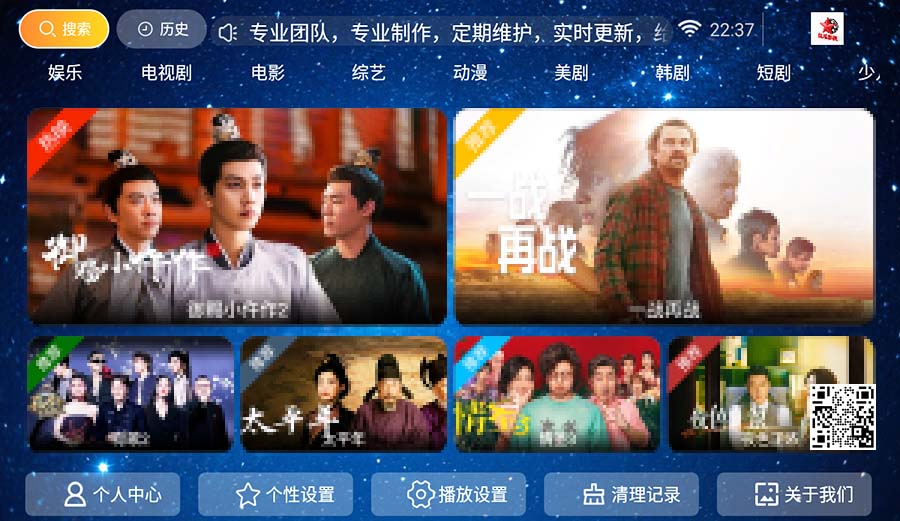Switch to 短剧 tab
This screenshot has width=900, height=521.
point(773,73)
